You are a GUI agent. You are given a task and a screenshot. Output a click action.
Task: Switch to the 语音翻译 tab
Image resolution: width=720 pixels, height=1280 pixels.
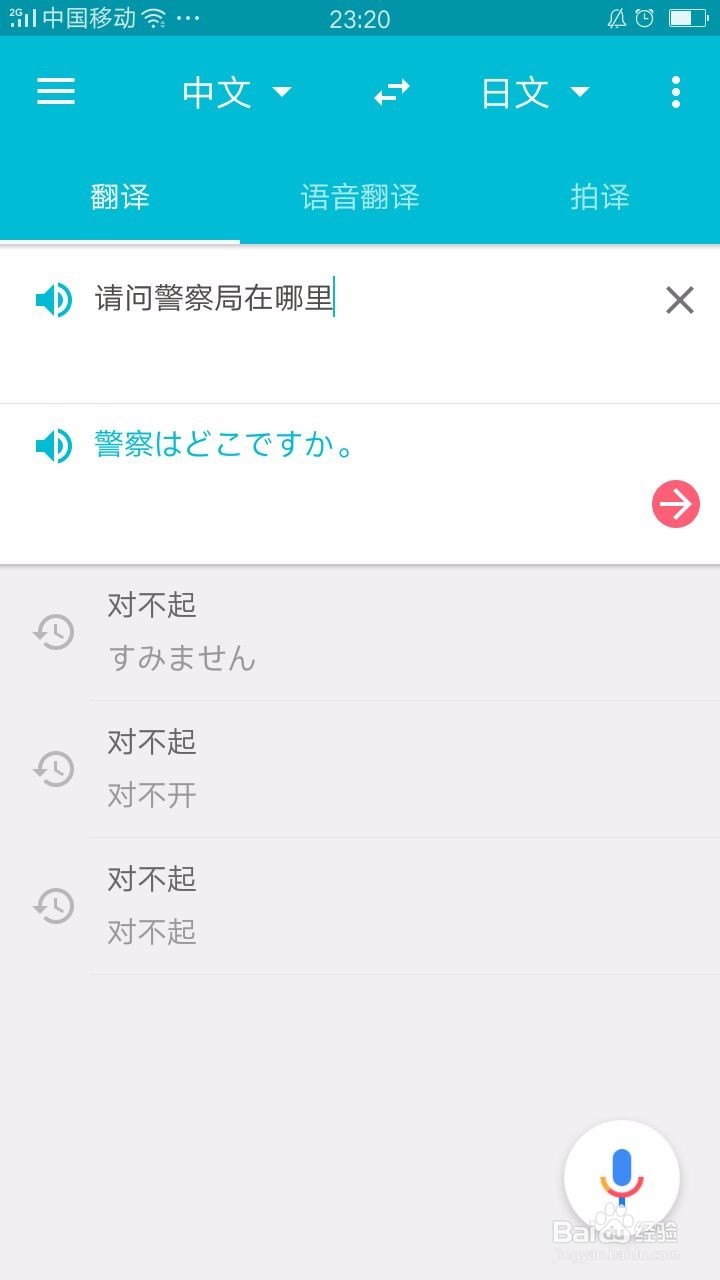click(361, 198)
